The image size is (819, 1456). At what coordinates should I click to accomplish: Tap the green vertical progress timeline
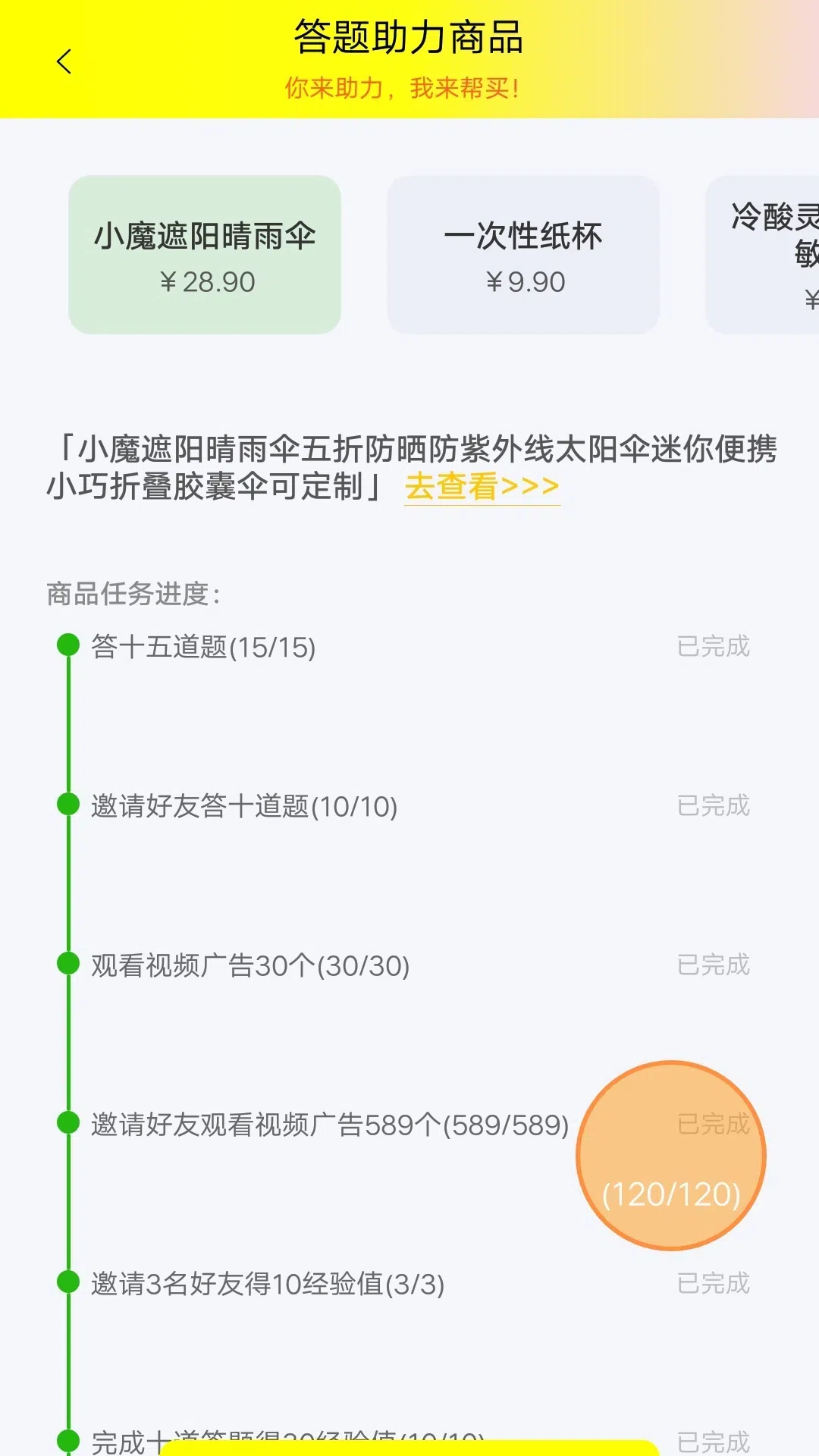coord(68,880)
